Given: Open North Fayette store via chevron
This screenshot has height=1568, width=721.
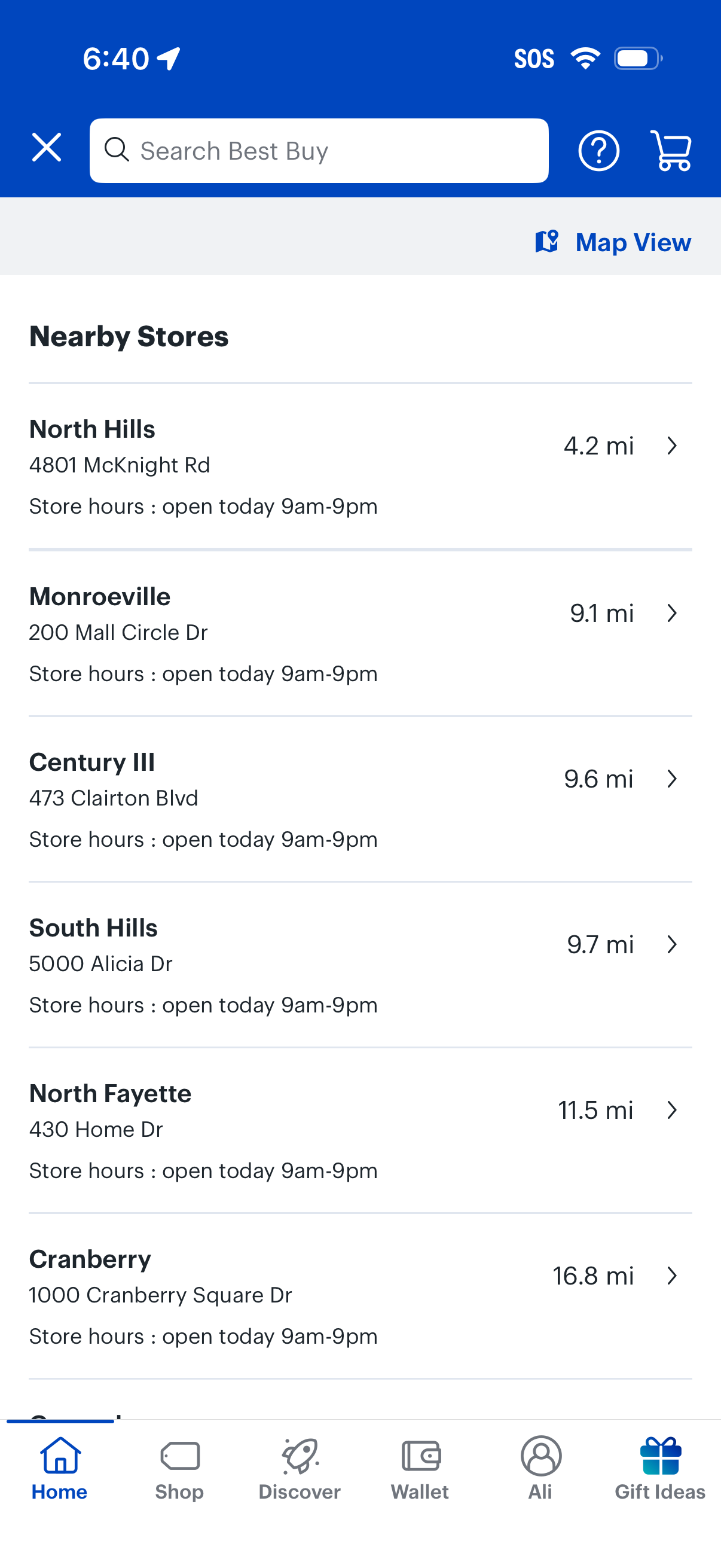Looking at the screenshot, I should 672,1111.
